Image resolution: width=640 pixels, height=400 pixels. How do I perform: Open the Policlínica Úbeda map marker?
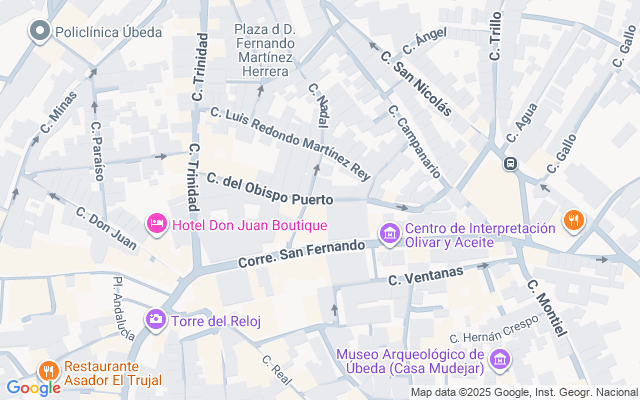pos(40,32)
